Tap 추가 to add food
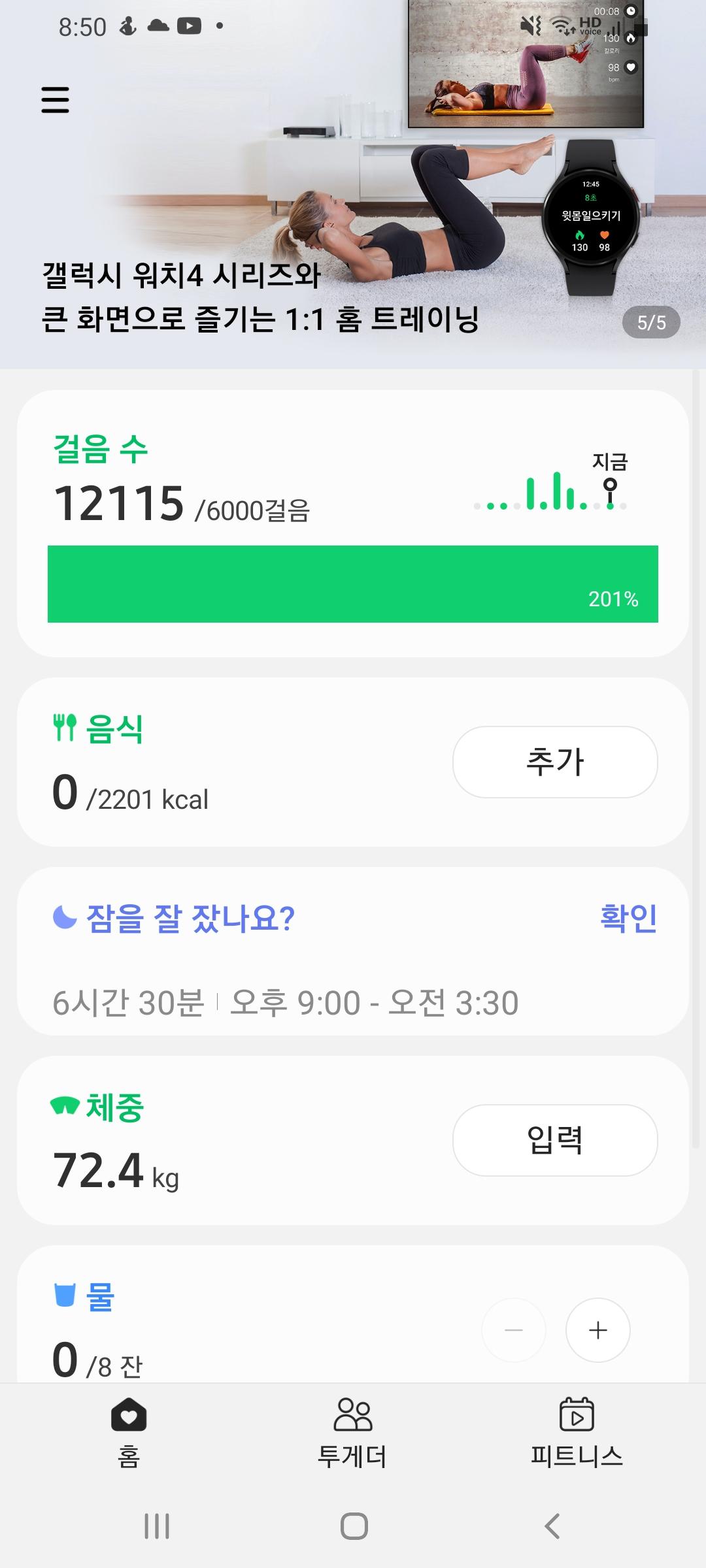 [x=555, y=762]
